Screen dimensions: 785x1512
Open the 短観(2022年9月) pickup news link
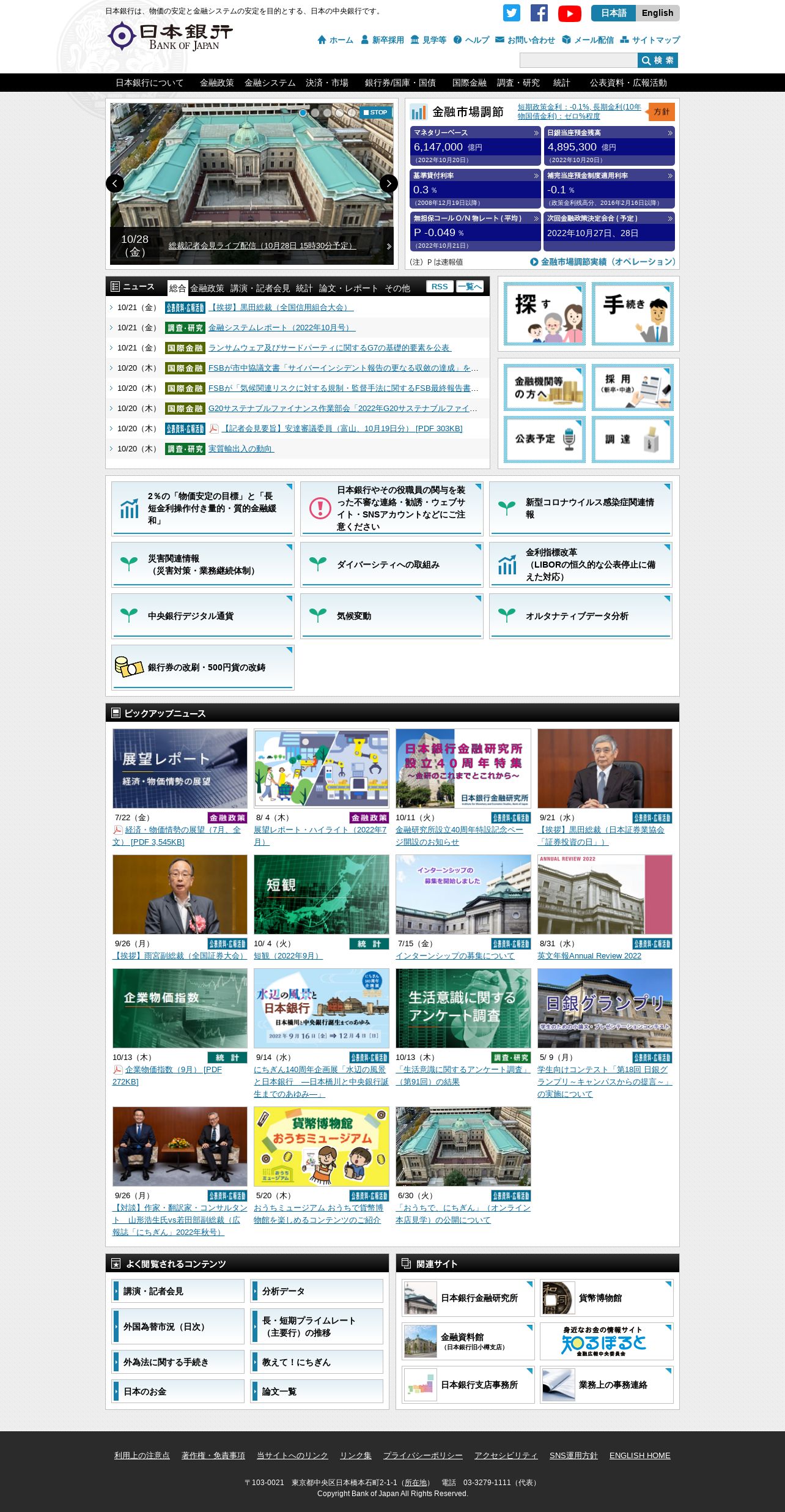pyautogui.click(x=288, y=955)
